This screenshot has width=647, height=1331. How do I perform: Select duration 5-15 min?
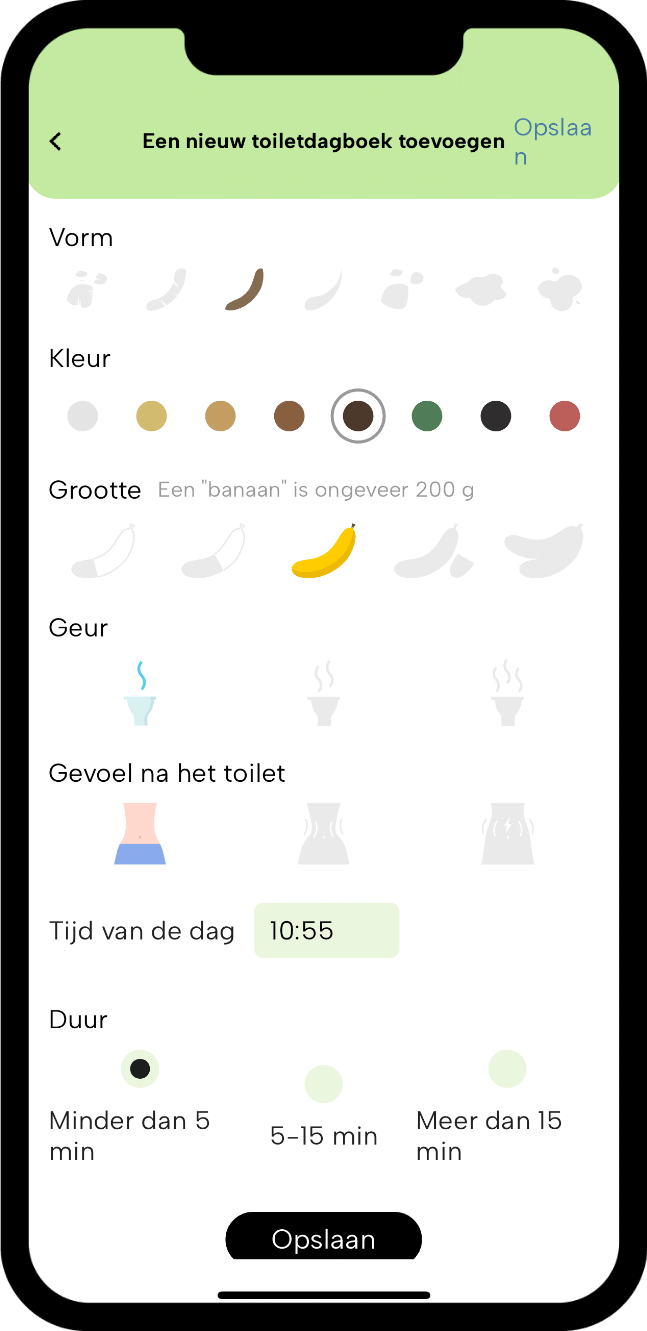tap(323, 1085)
